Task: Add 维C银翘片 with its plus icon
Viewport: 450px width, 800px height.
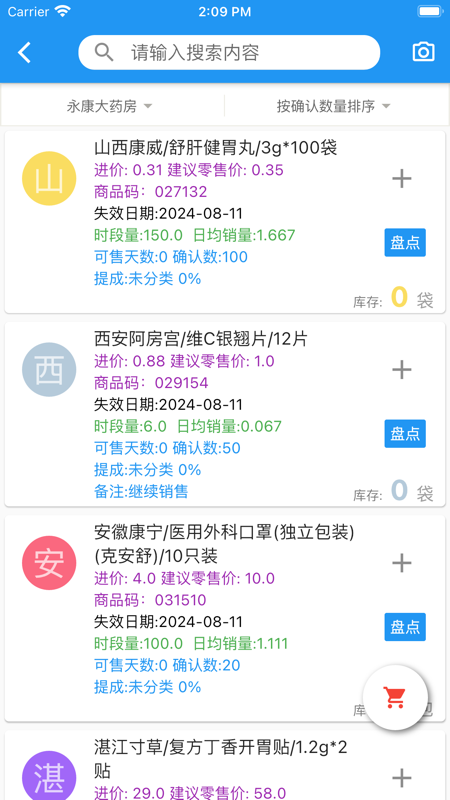Action: [402, 369]
